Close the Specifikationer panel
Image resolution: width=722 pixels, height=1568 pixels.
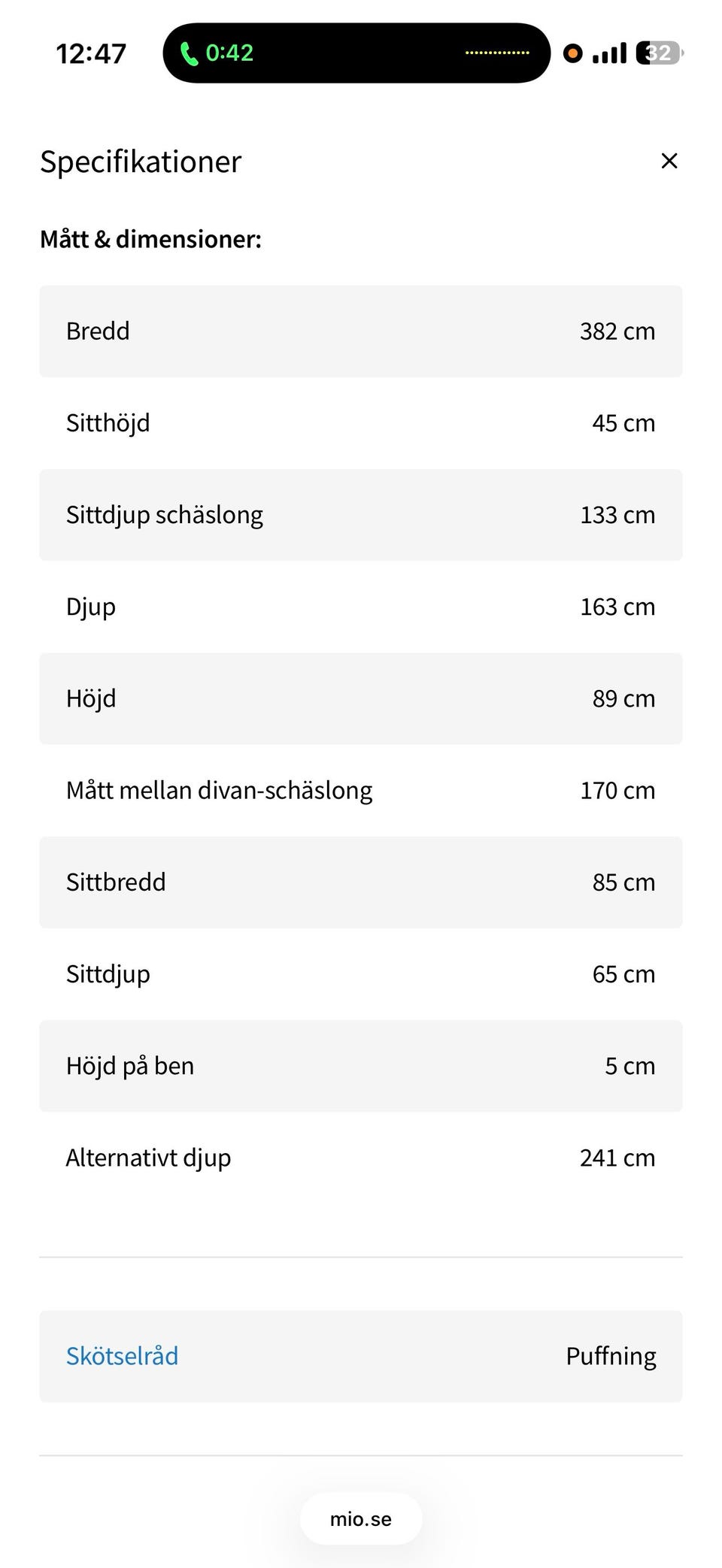tap(669, 161)
